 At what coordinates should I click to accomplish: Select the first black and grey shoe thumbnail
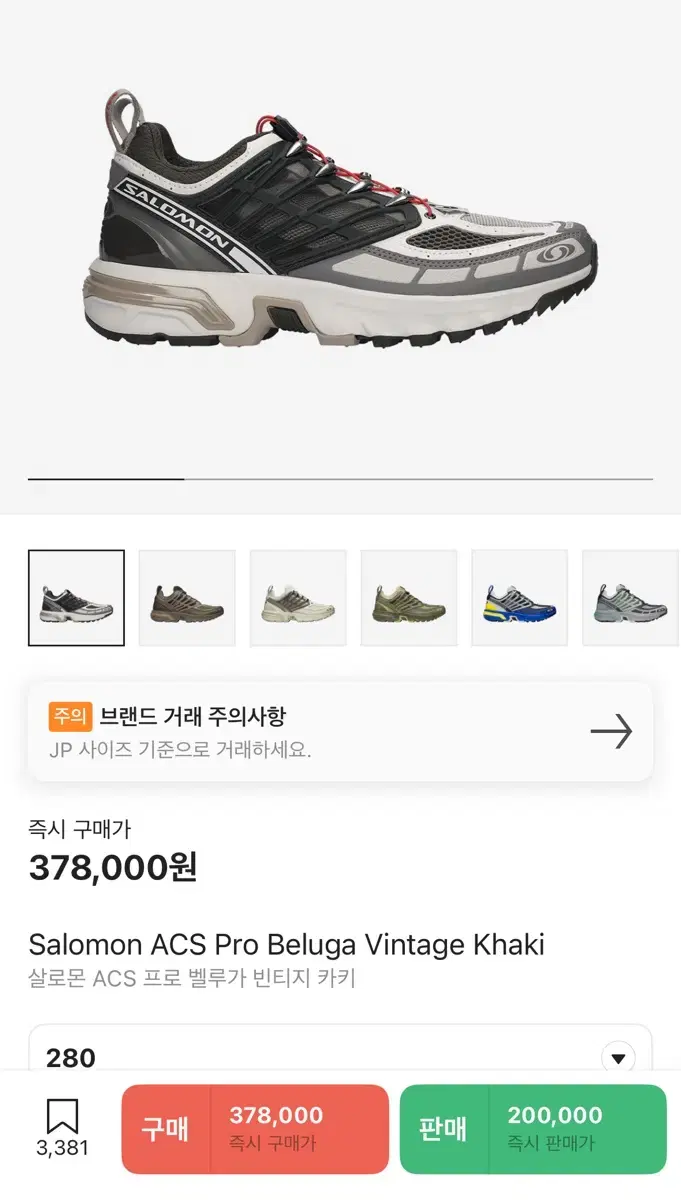click(76, 598)
